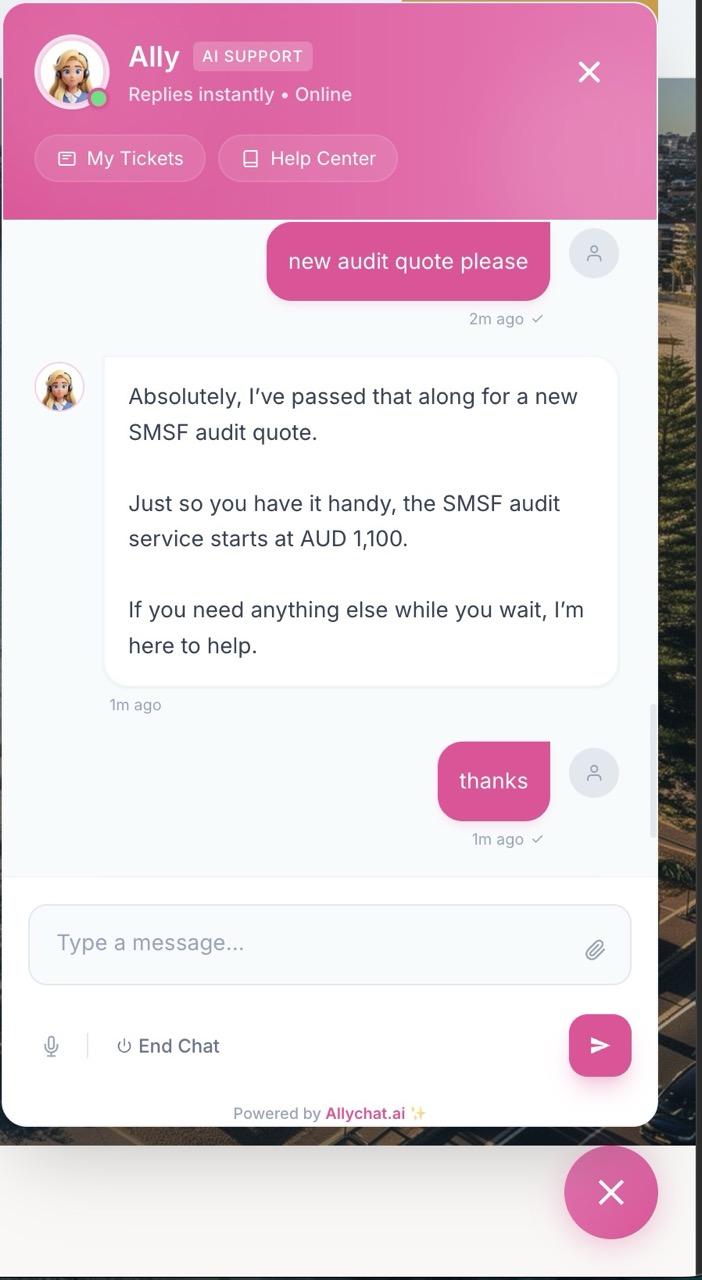Screen dimensions: 702x1280
Task: Attach a file with the paperclip icon
Action: pos(595,949)
